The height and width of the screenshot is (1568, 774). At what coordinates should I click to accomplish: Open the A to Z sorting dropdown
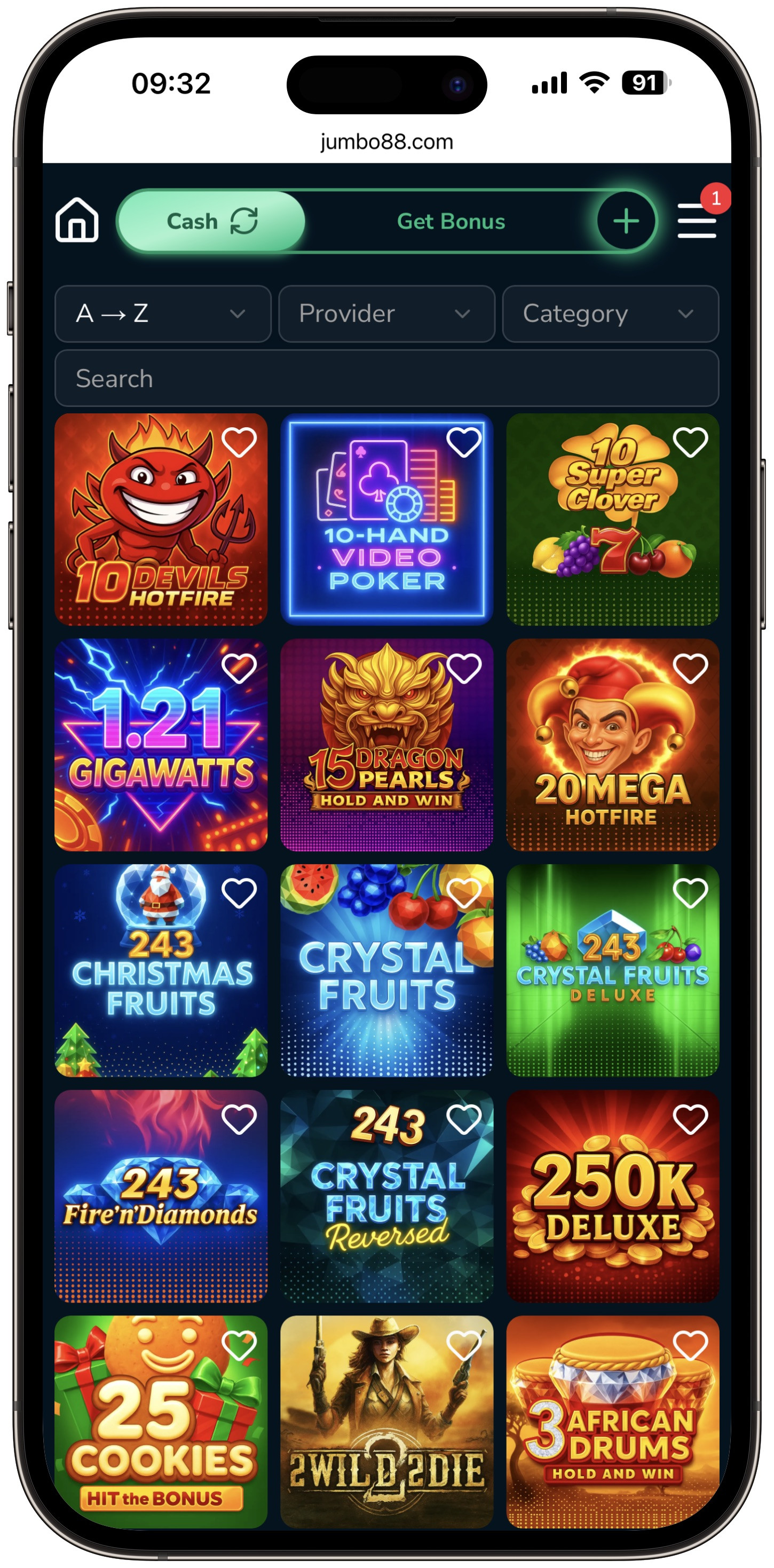[162, 315]
